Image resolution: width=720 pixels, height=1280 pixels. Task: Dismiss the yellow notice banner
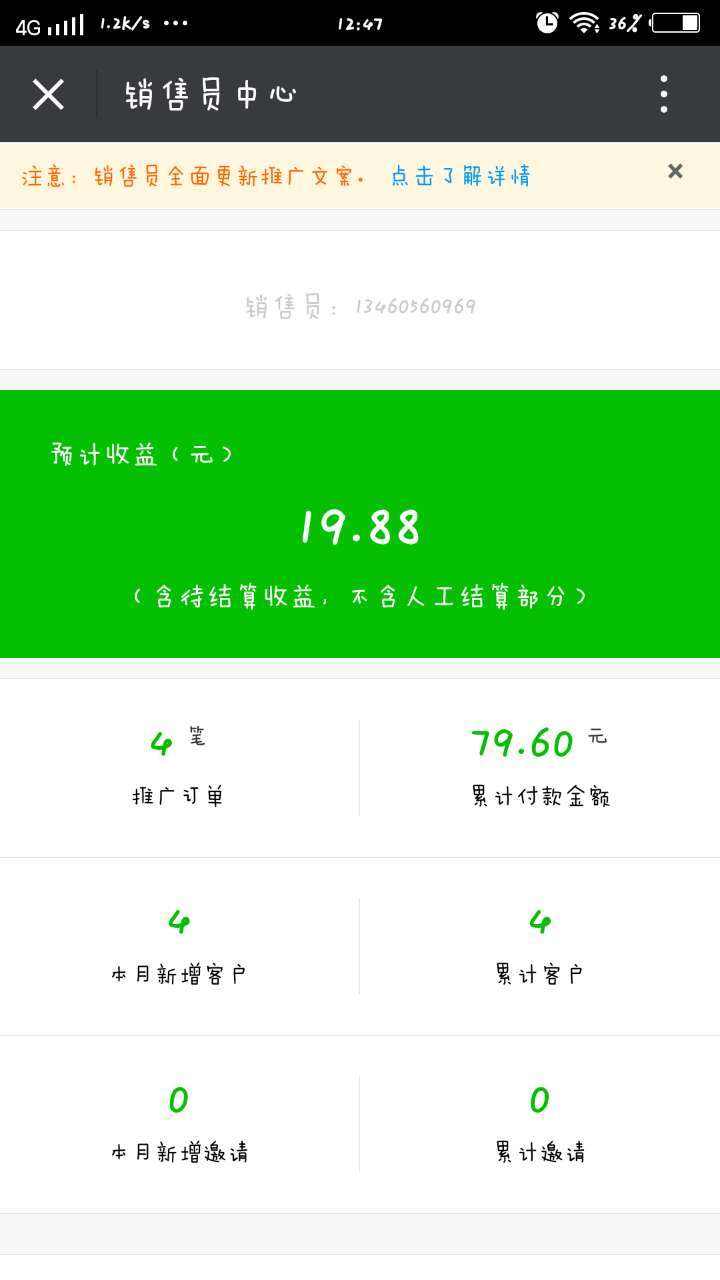[x=675, y=171]
